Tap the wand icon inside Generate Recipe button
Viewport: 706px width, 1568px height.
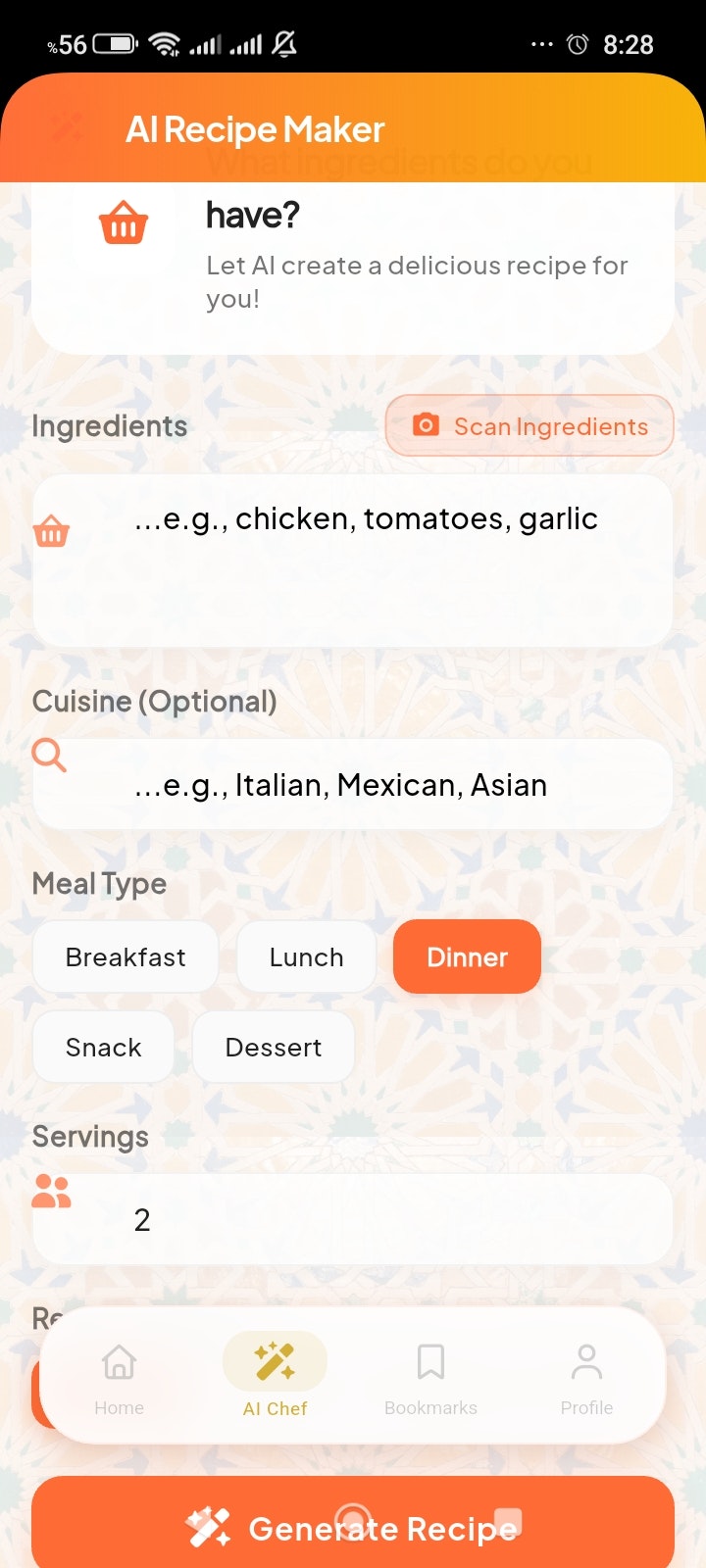(x=208, y=1527)
